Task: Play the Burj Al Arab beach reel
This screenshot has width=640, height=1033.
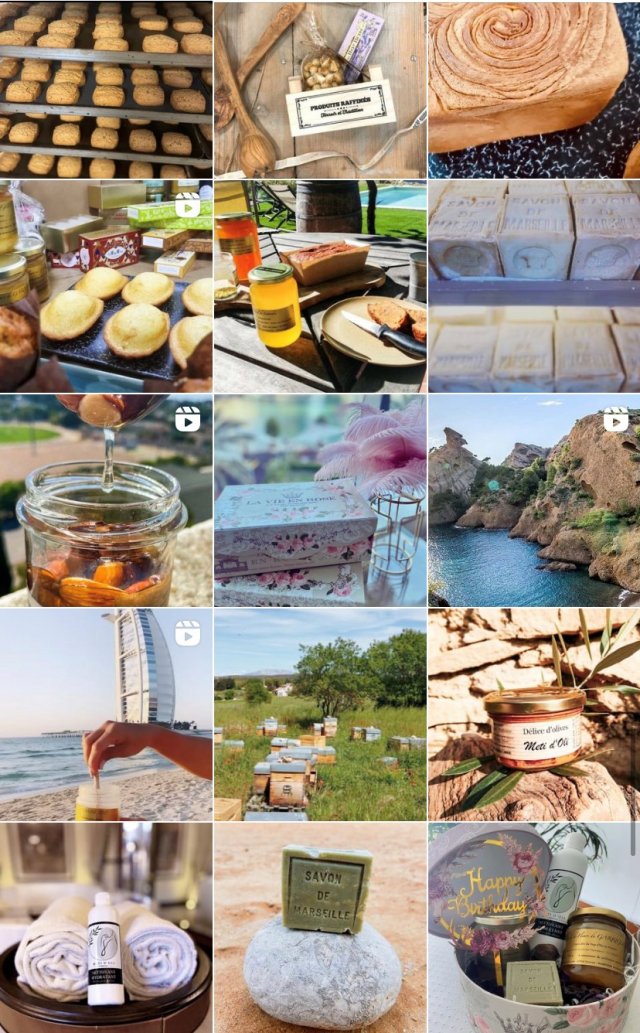Action: point(105,714)
